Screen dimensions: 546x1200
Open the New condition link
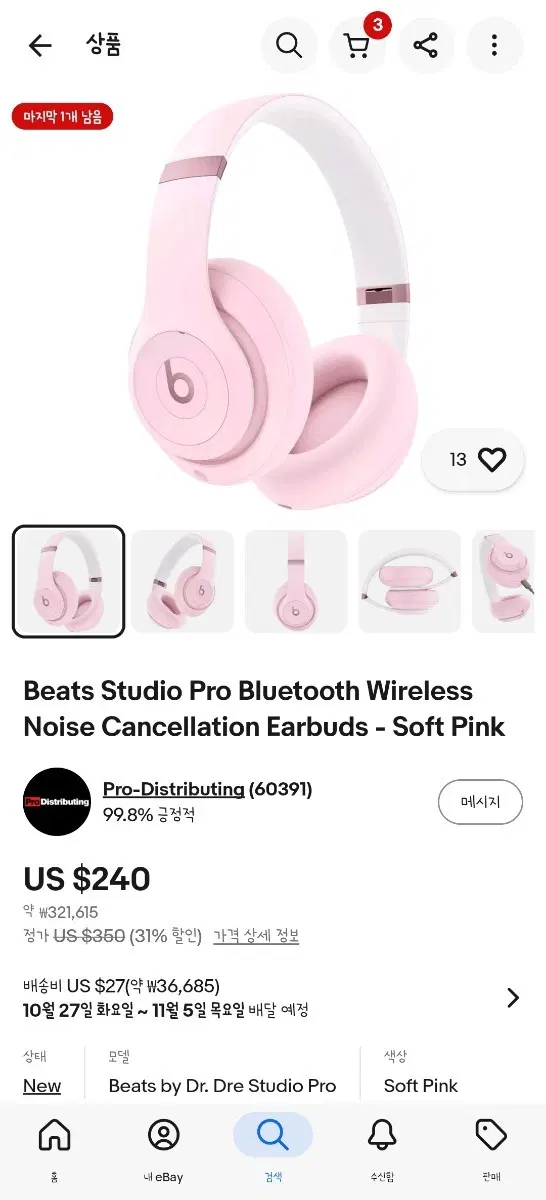pyautogui.click(x=42, y=1086)
